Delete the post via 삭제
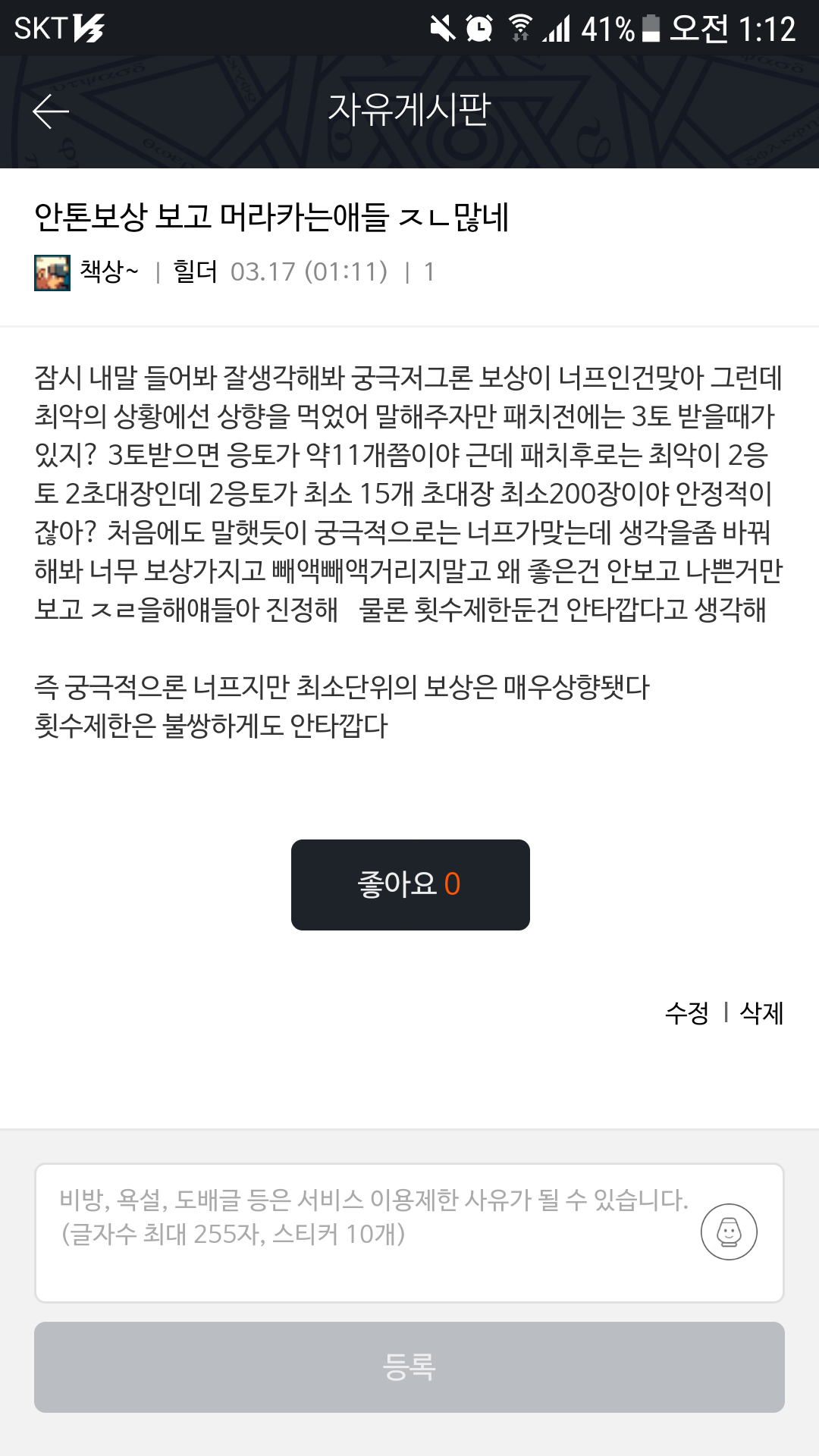This screenshot has height=1456, width=819. 761,1012
